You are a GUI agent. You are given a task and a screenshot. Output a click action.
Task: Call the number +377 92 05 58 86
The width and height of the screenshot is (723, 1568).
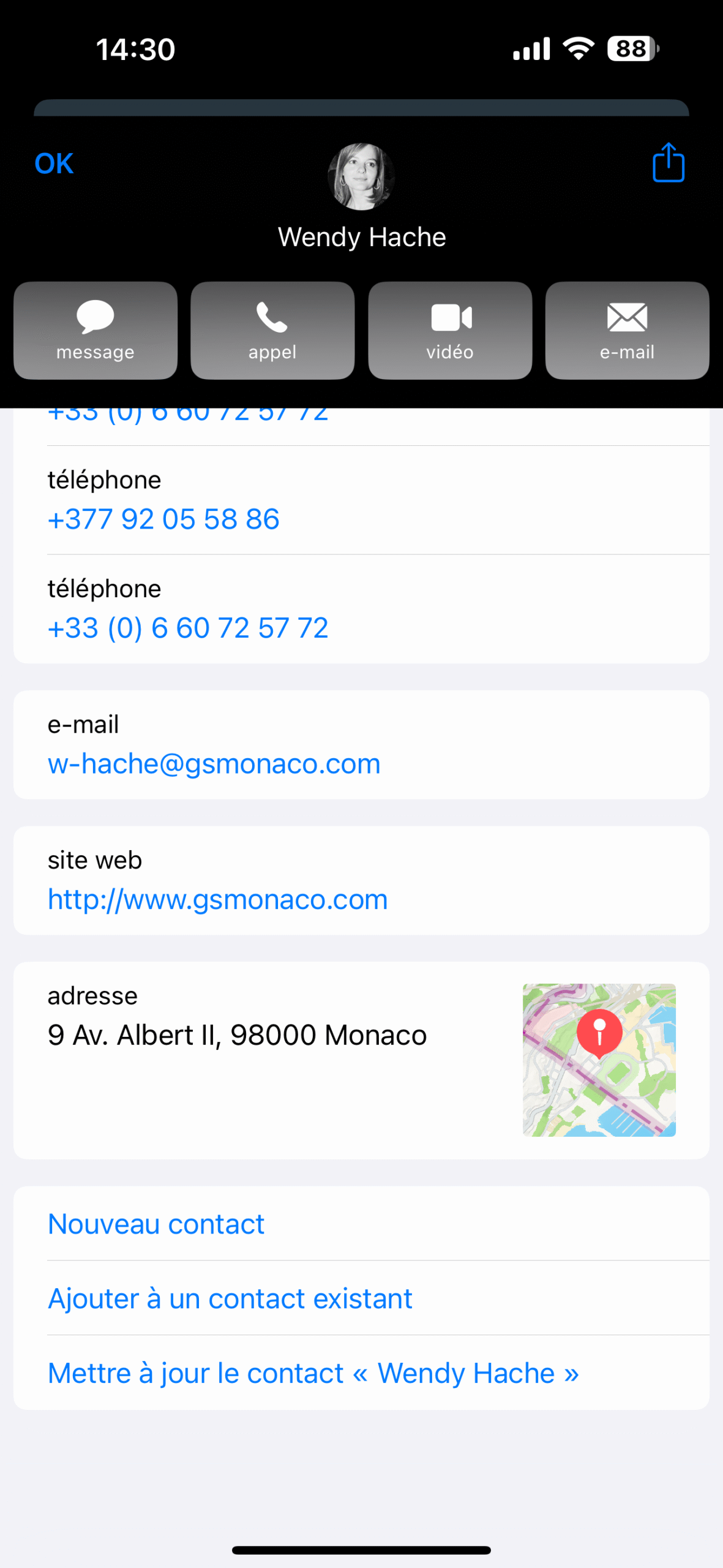point(163,519)
